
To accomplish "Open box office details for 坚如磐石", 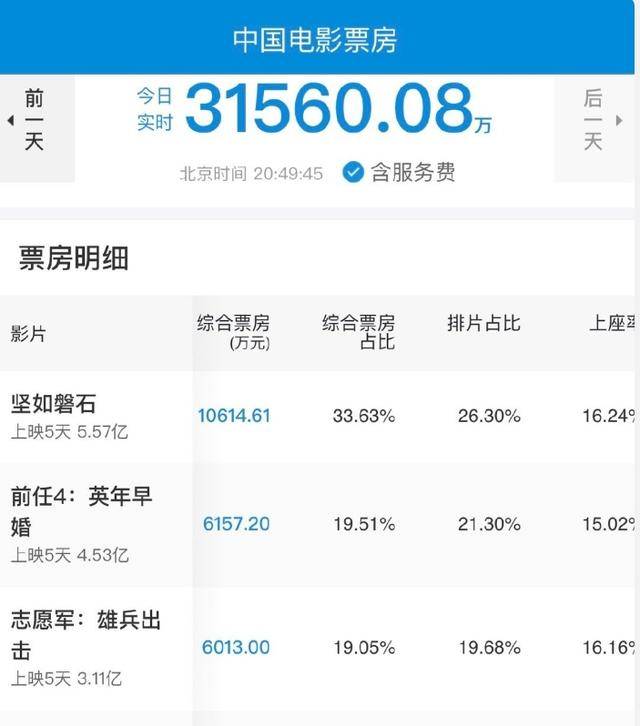I will pos(54,403).
